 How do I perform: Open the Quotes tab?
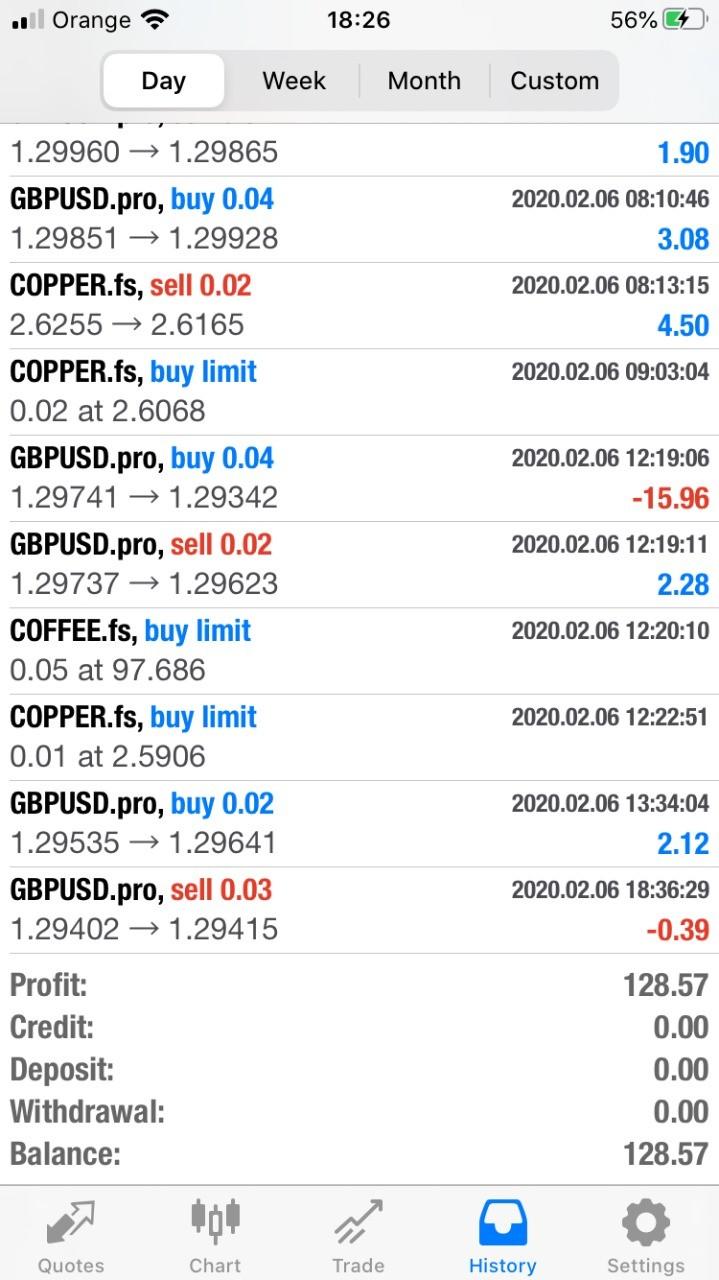pos(71,1235)
